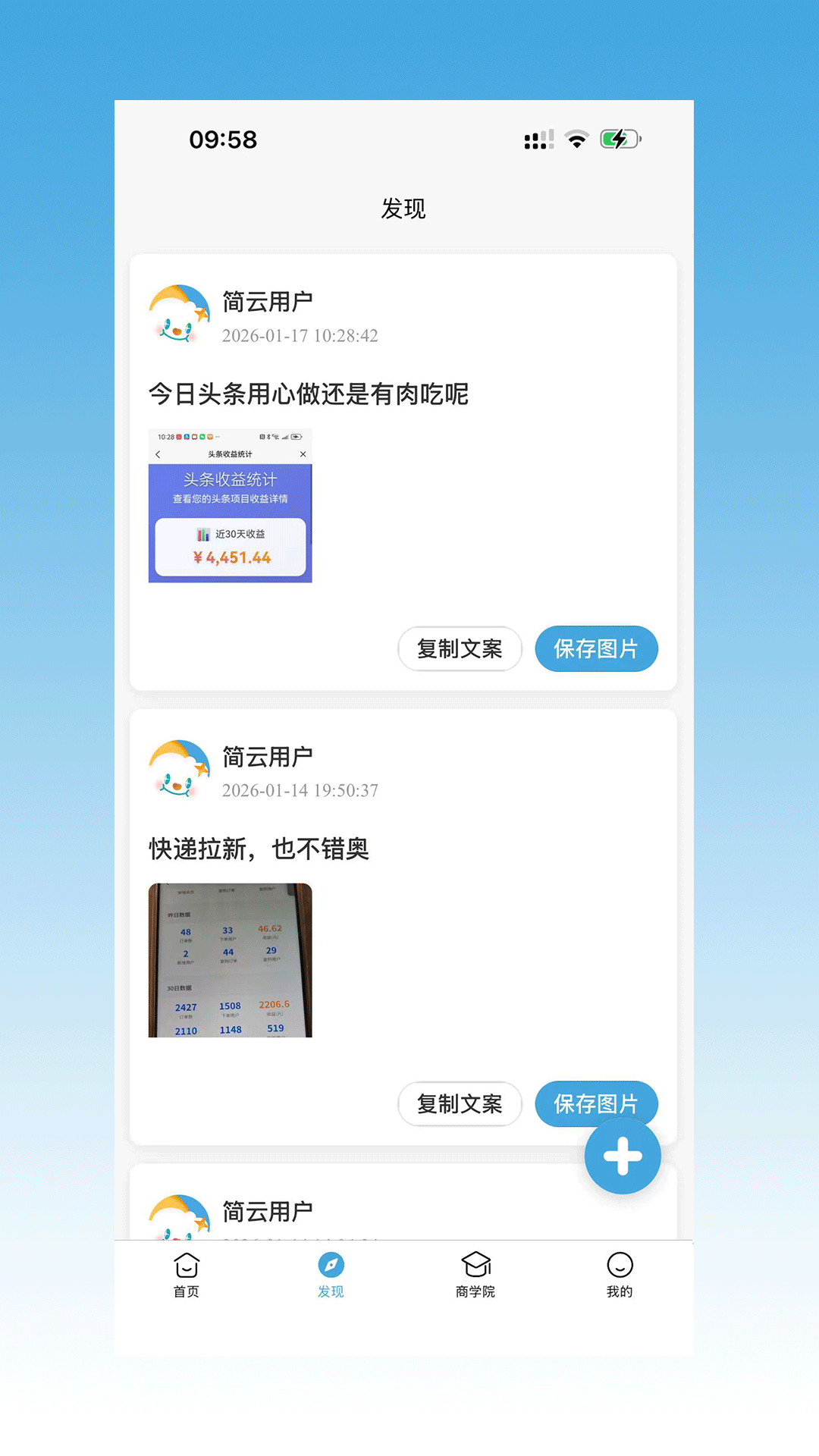
Task: Select the 首页 tab label text
Action: (x=184, y=1293)
